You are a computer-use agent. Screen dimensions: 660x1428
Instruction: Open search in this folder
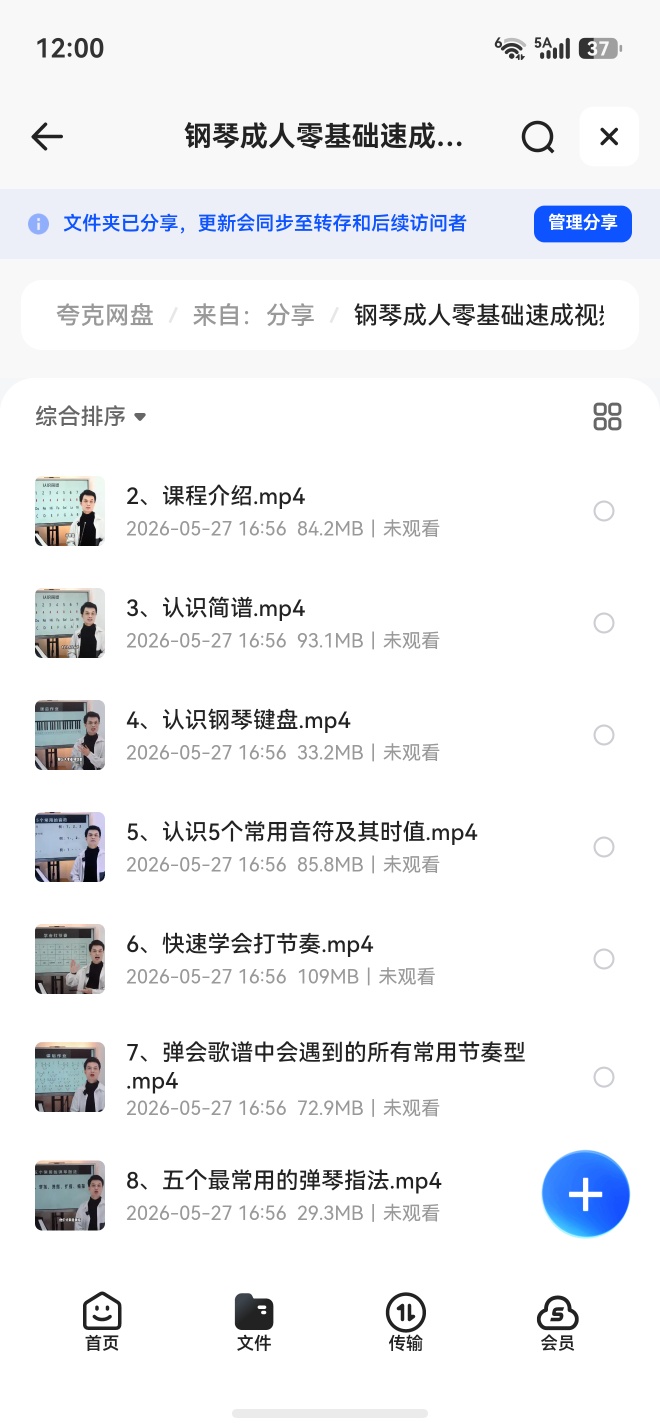pyautogui.click(x=538, y=137)
